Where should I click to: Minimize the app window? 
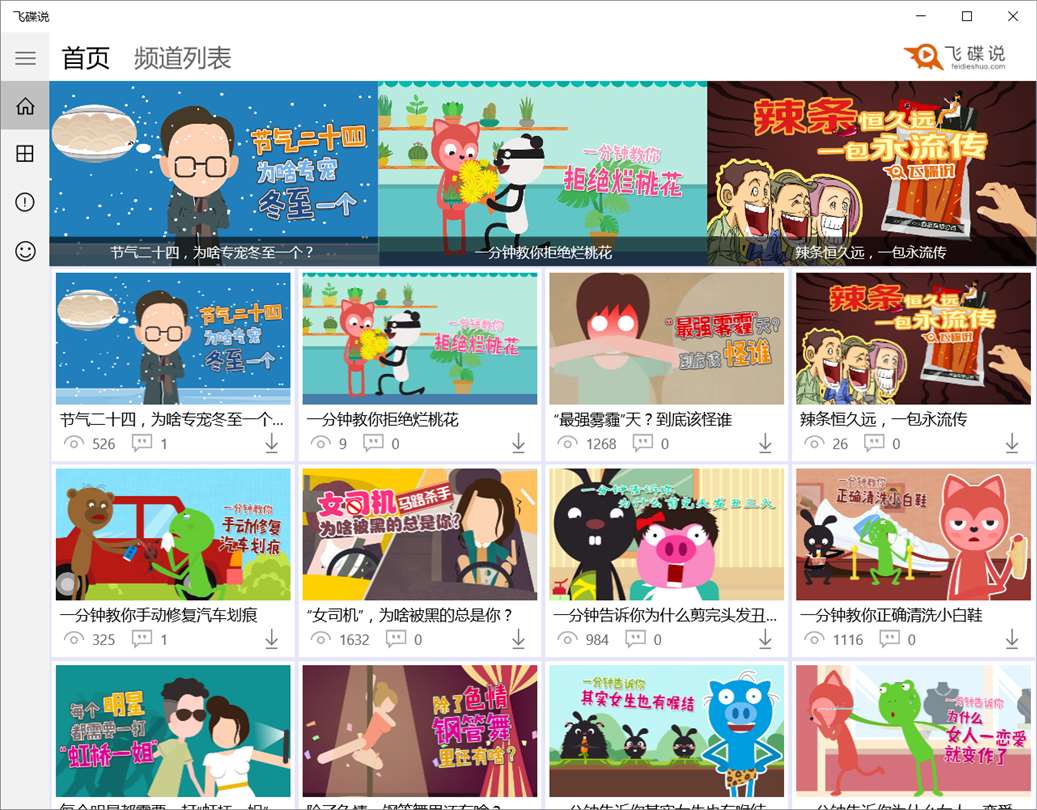[921, 16]
